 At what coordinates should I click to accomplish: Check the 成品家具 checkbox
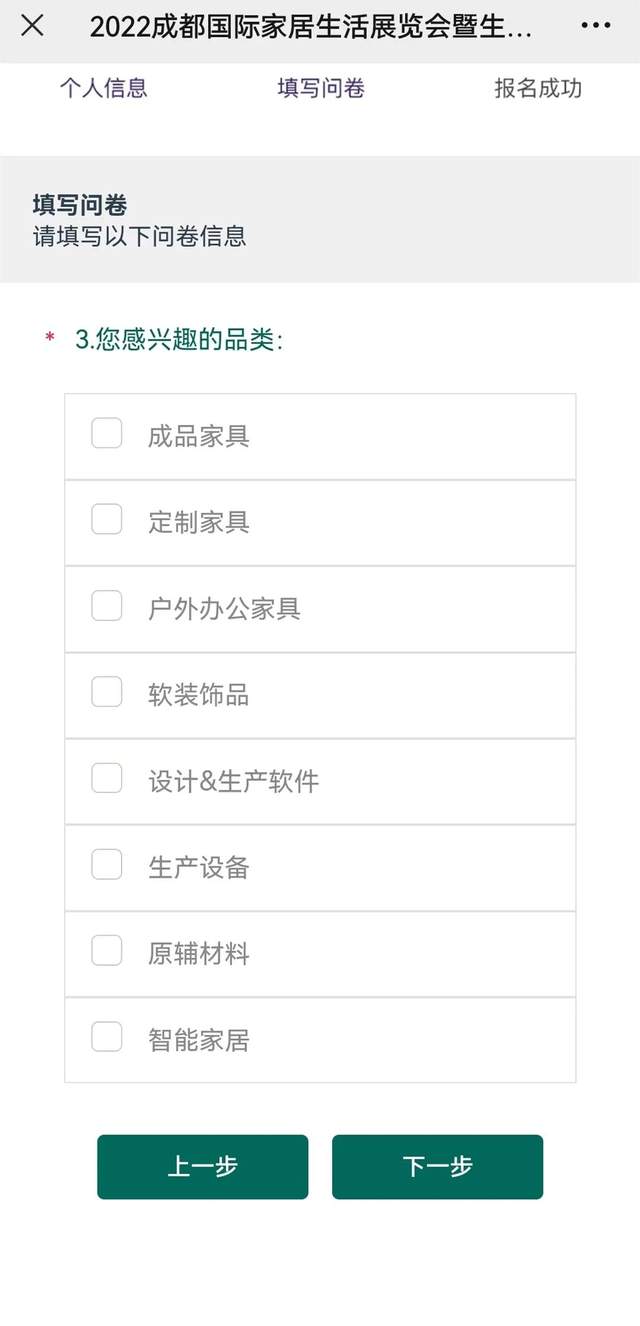107,434
